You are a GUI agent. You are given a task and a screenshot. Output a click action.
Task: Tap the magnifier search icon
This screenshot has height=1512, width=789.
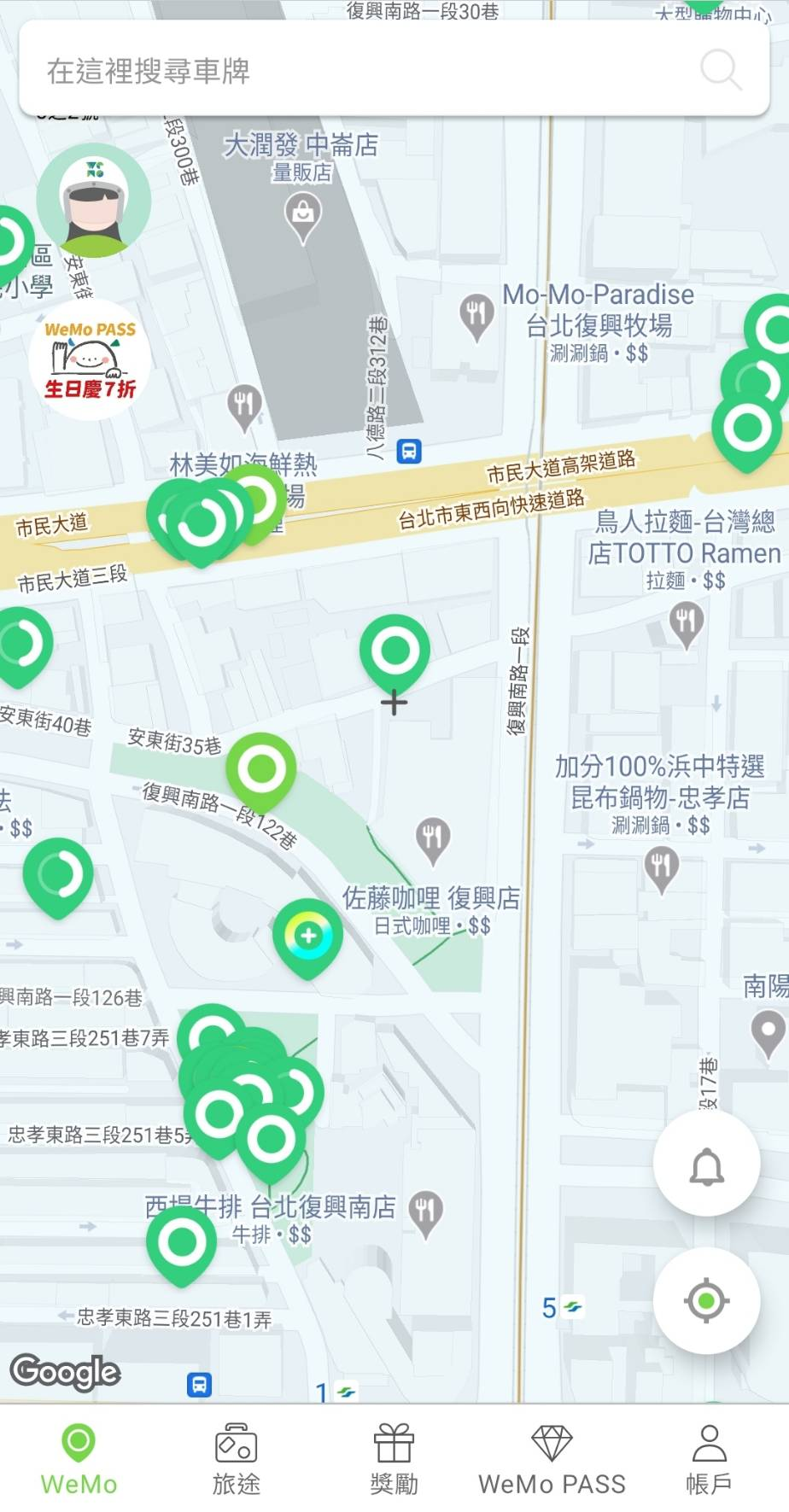720,69
